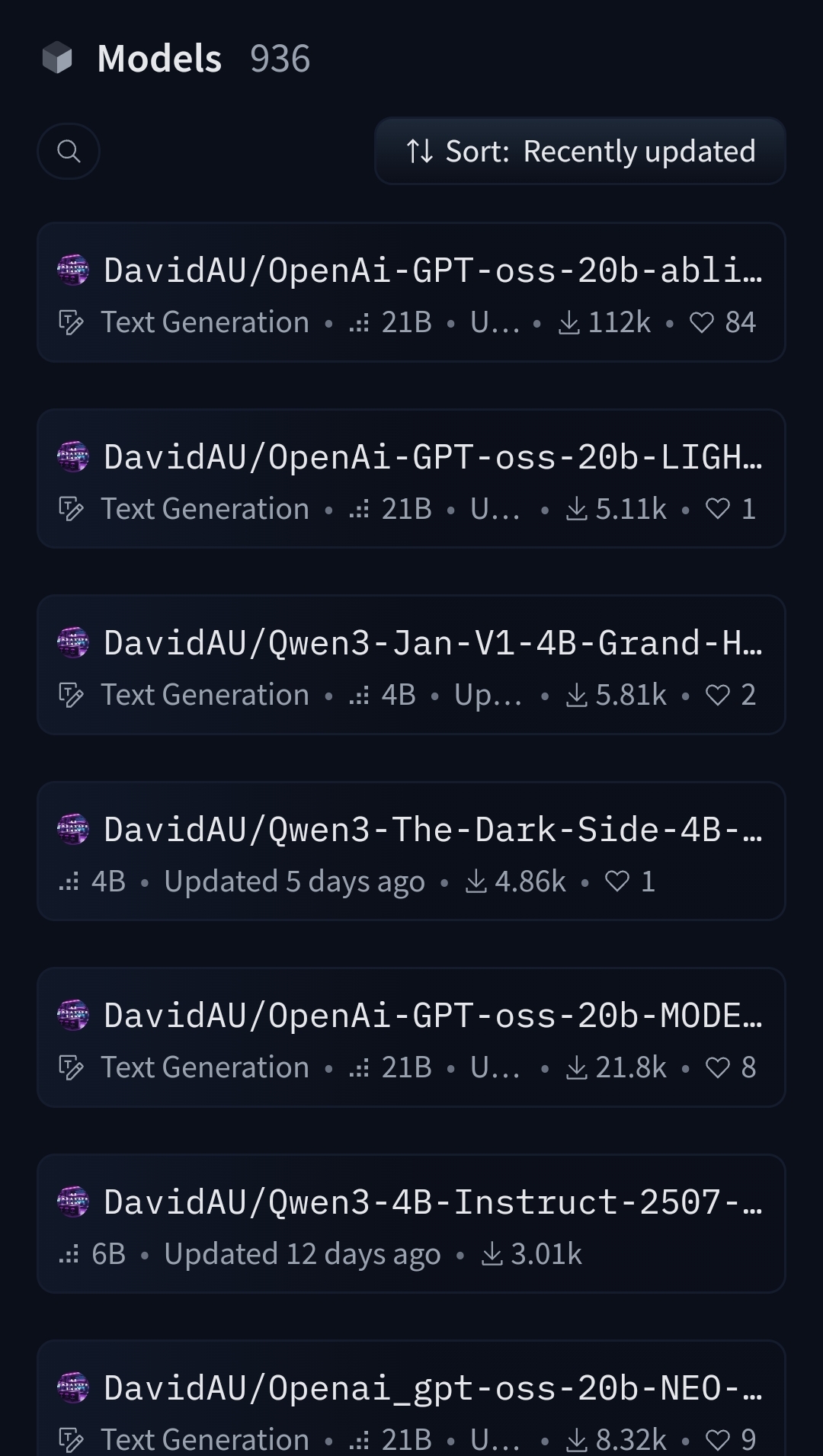Open the Sort: Recently updated dropdown

[580, 151]
